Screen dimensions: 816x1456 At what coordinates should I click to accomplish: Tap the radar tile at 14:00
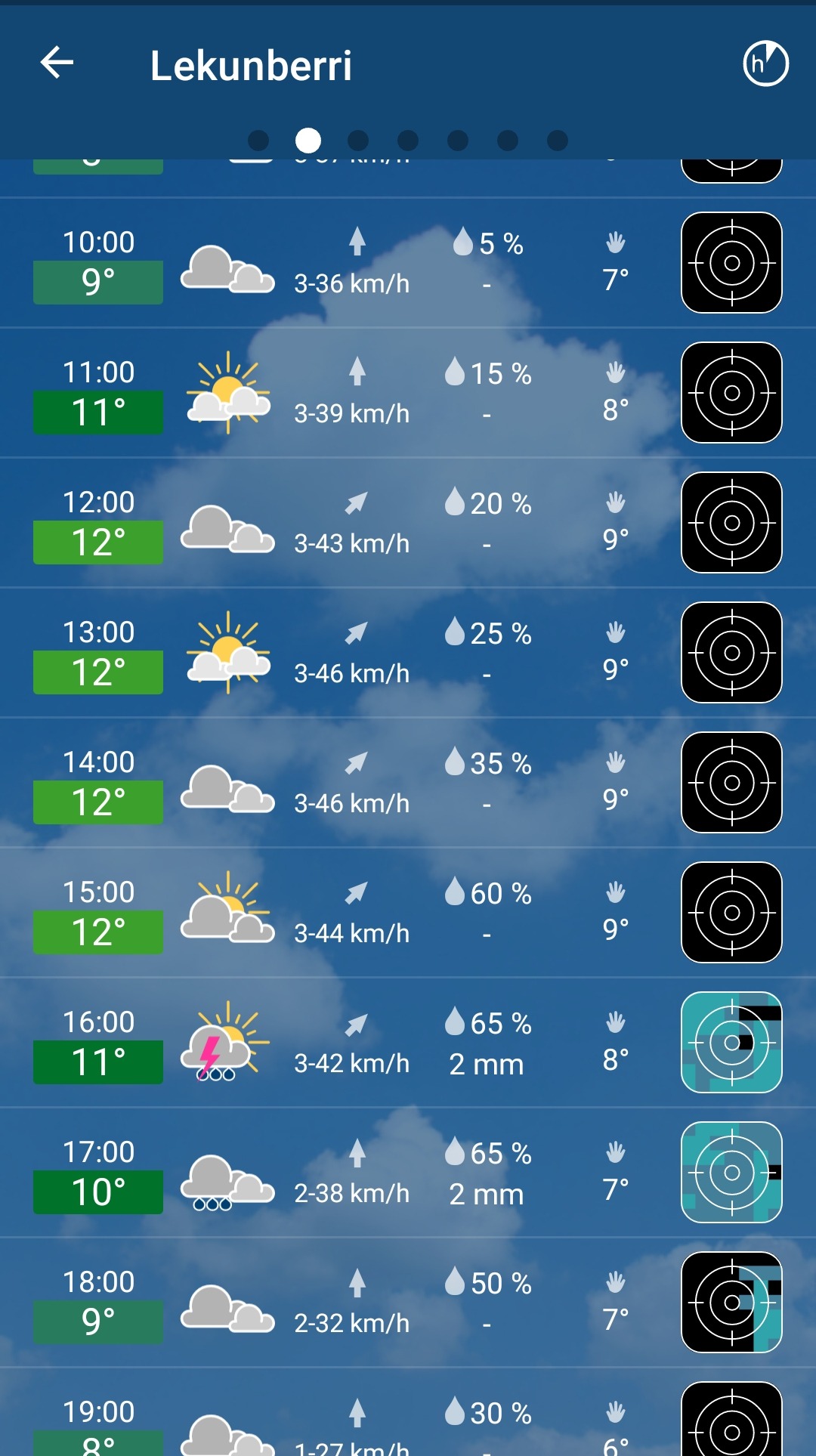[731, 783]
